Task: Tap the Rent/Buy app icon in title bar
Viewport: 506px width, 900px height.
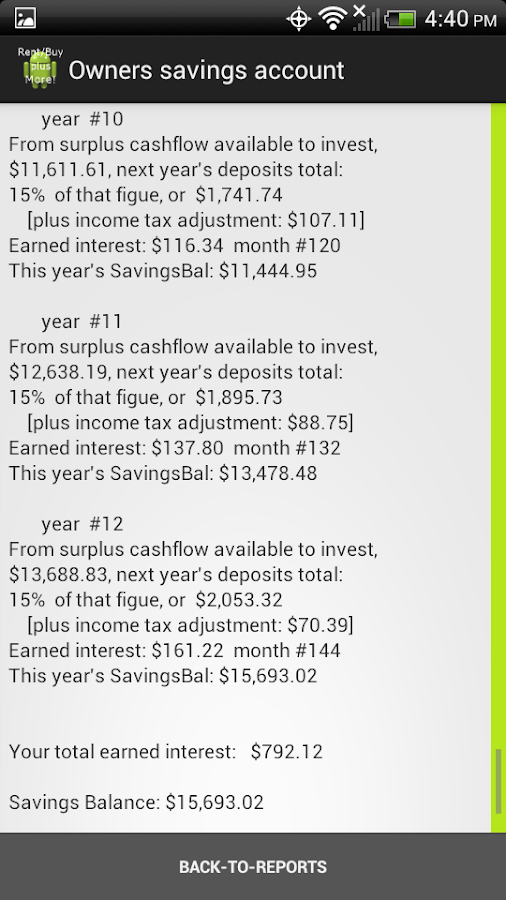Action: tap(40, 68)
